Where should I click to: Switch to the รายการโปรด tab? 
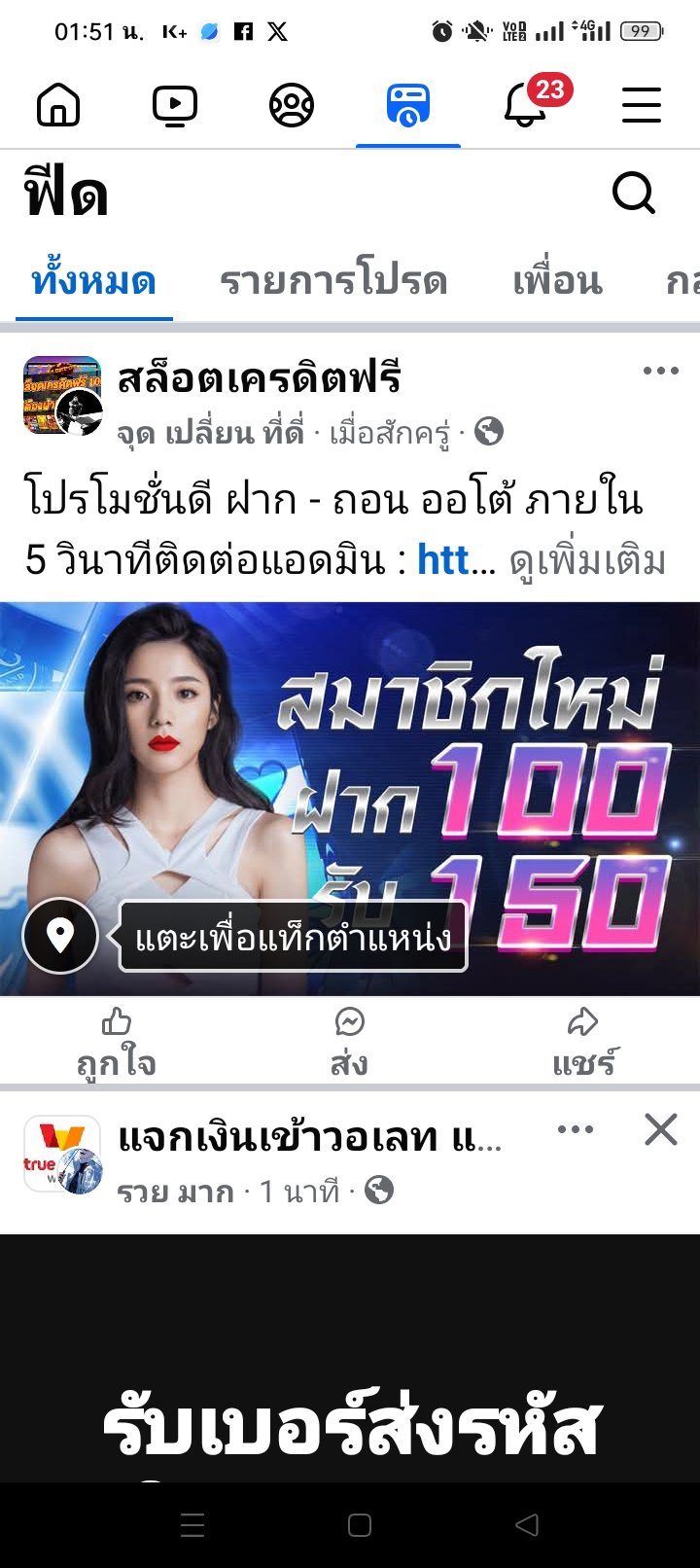[333, 282]
